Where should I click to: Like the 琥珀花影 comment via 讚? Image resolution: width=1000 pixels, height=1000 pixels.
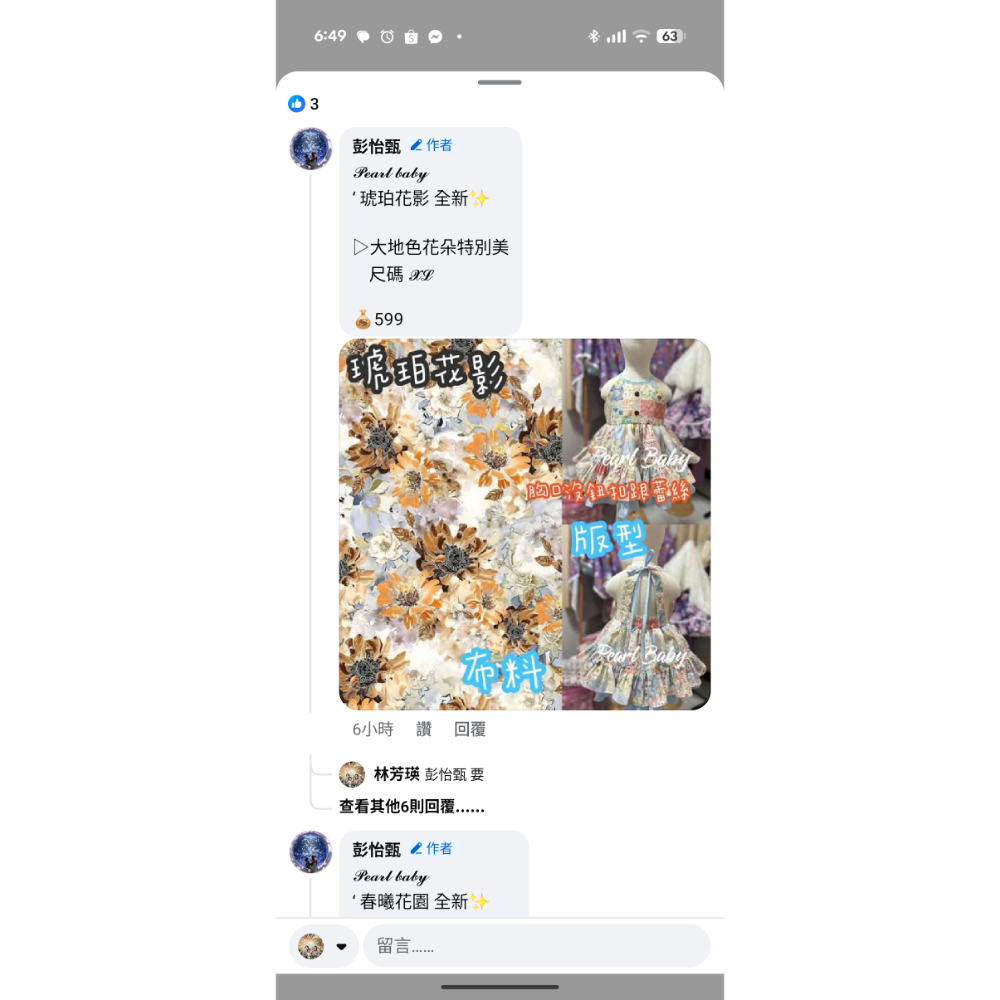(x=424, y=729)
